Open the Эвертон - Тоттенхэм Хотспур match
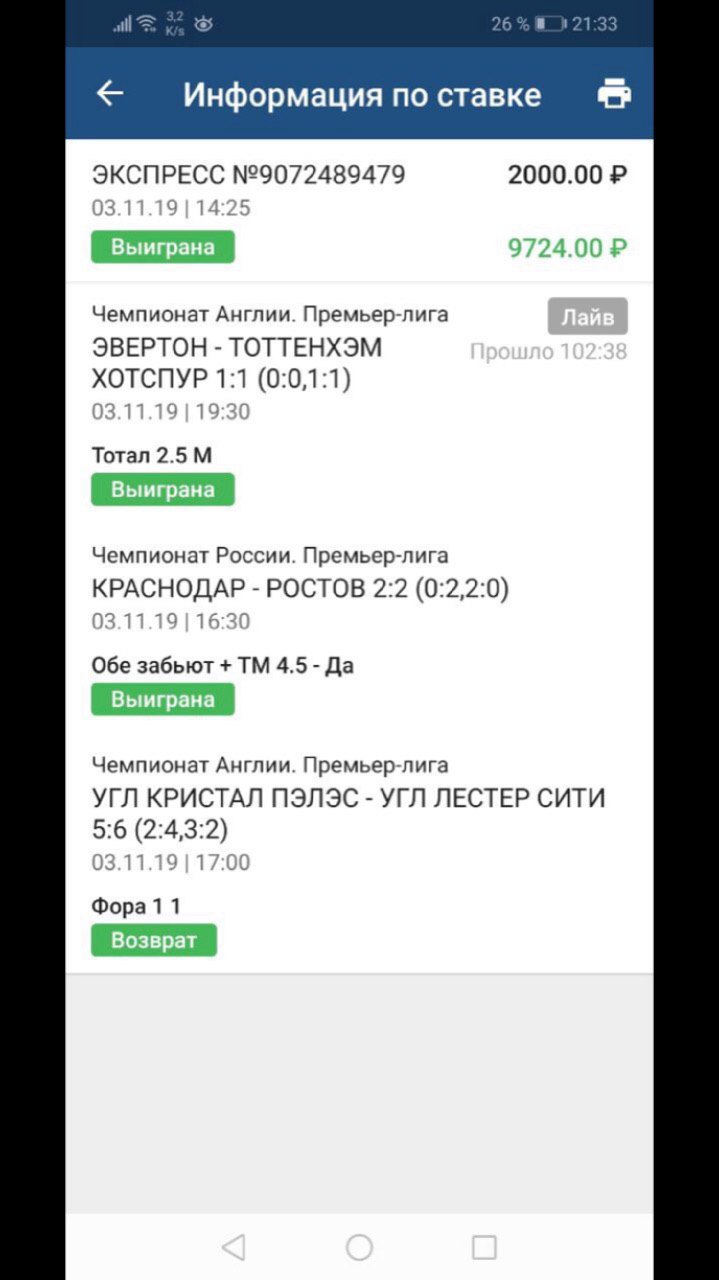 237,364
